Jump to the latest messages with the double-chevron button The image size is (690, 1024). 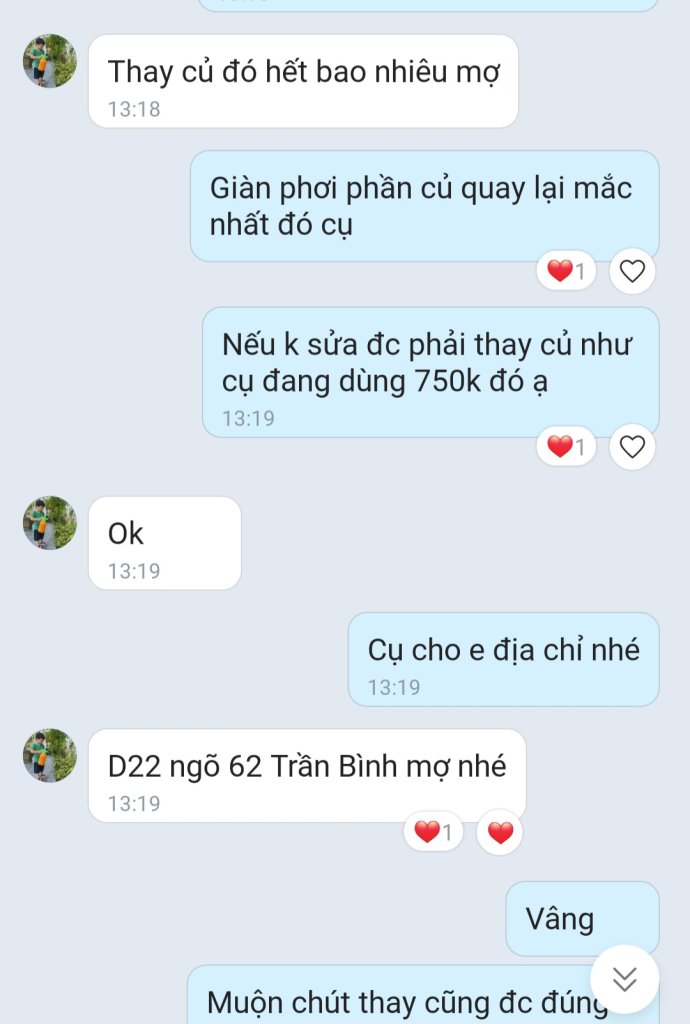click(625, 979)
